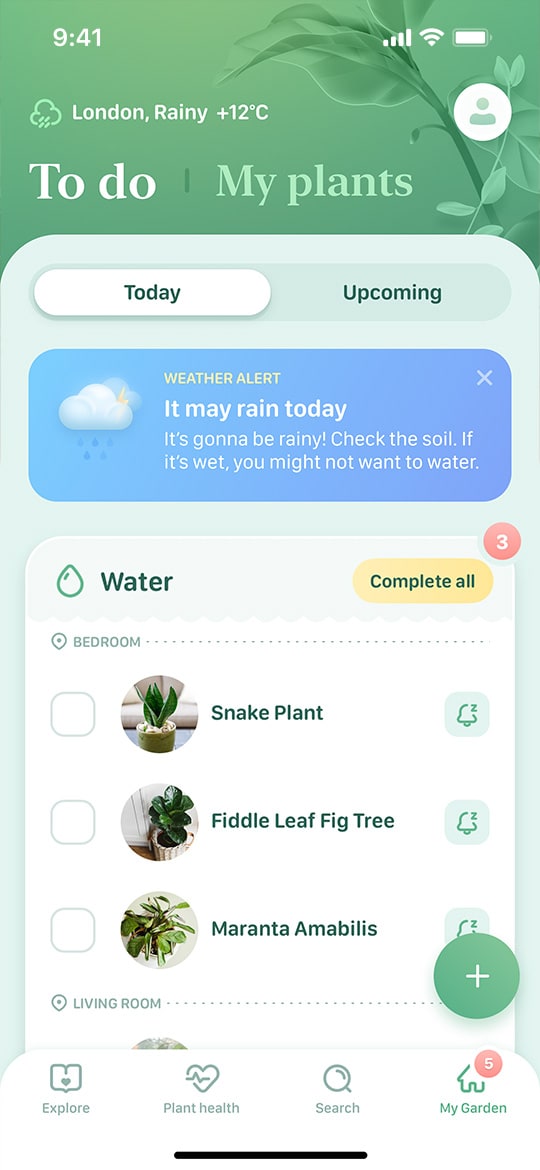Check the Maranta Amabilis watering box
The width and height of the screenshot is (540, 1170).
coord(73,930)
